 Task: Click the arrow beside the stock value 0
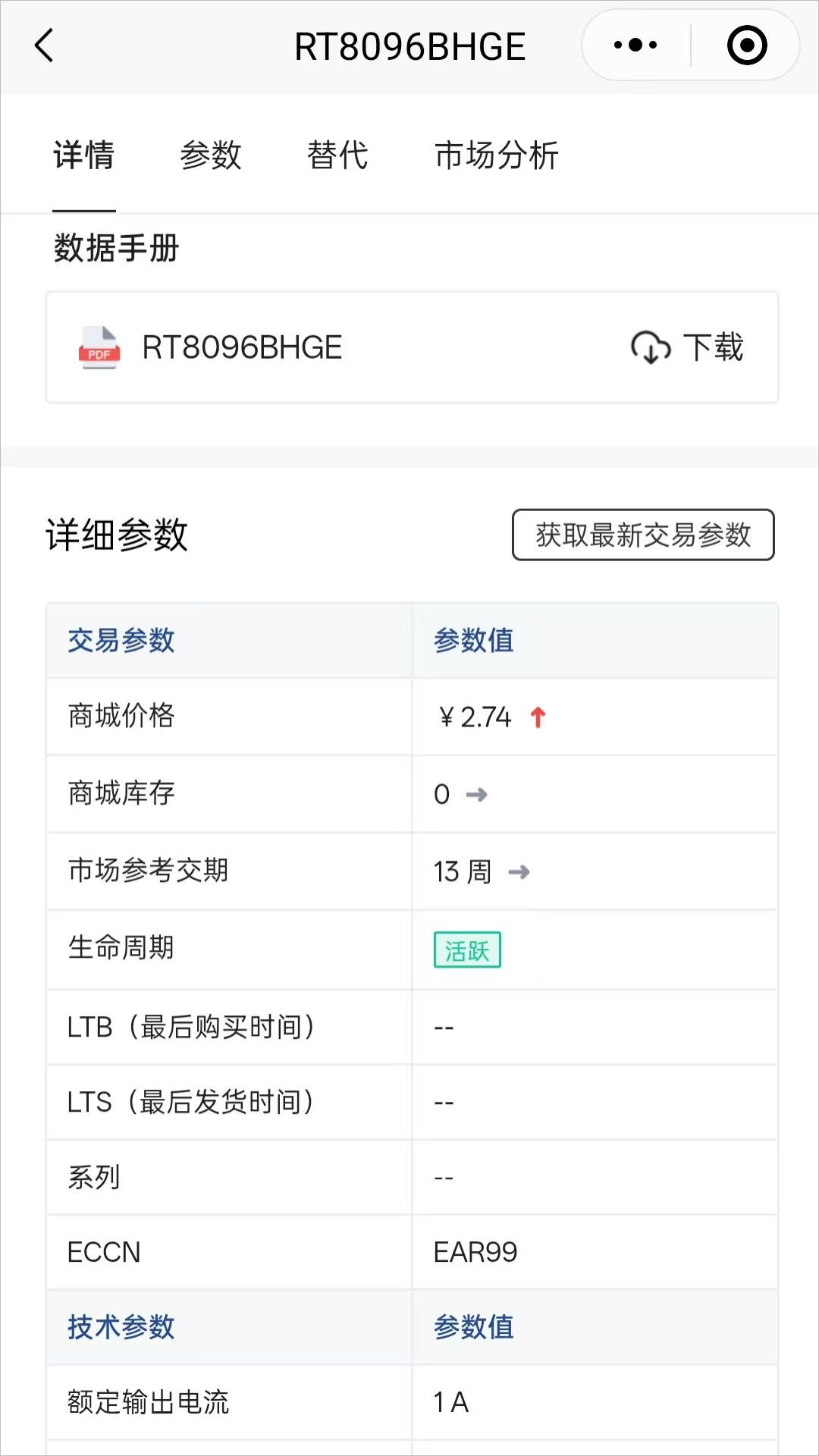[x=479, y=795]
